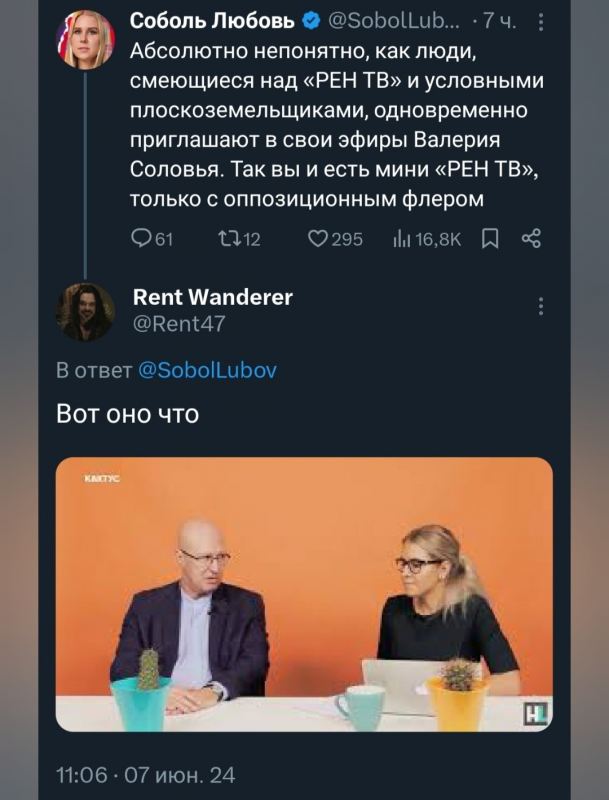Bookmark Соболь Любовь's tweet
This screenshot has height=800, width=609.
[490, 238]
